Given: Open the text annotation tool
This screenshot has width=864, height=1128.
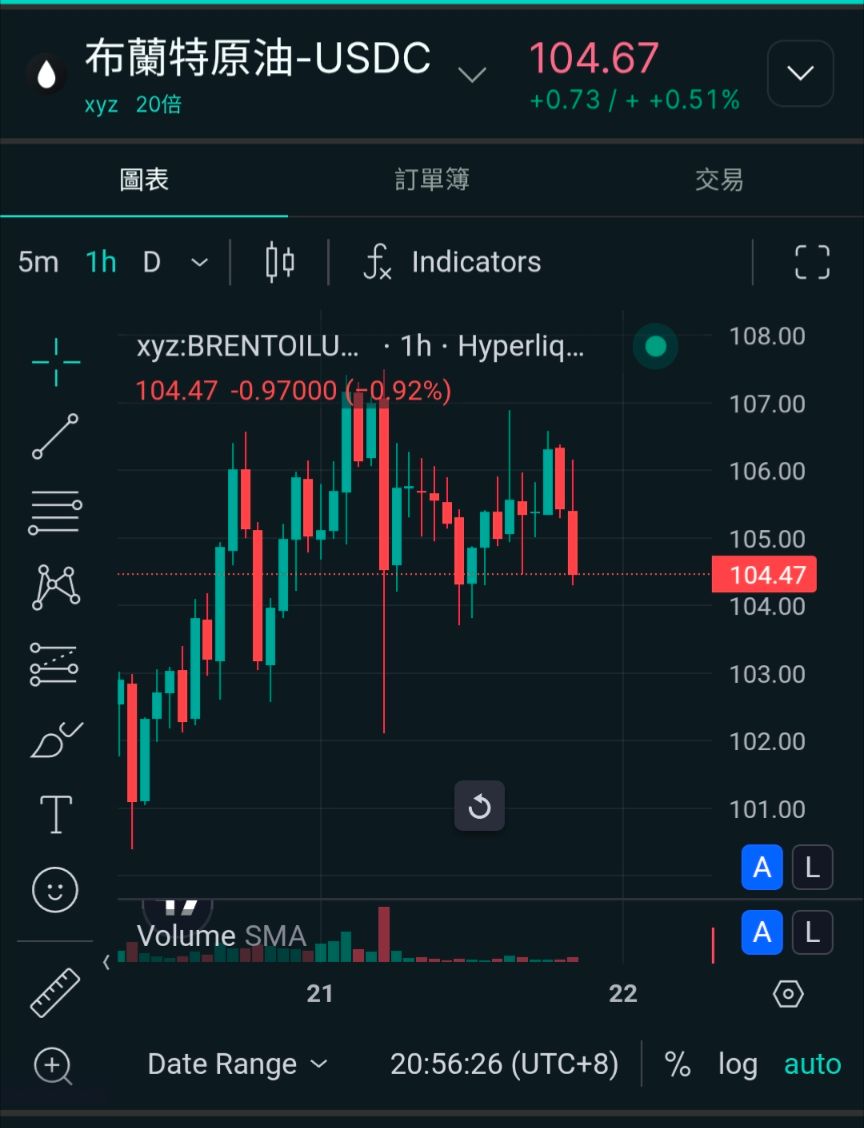Looking at the screenshot, I should click(55, 815).
